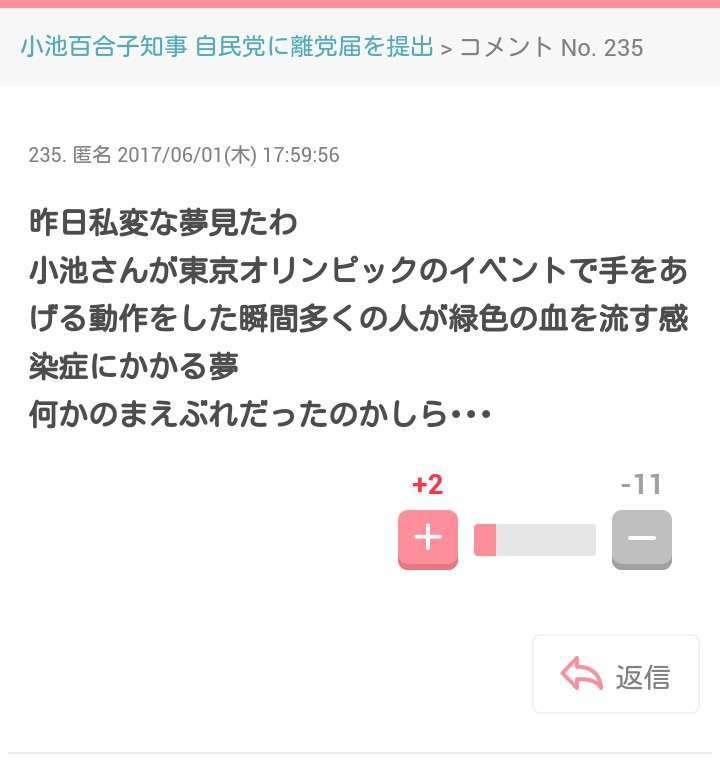Click the breadcrumb separator after the article title

coord(445,46)
